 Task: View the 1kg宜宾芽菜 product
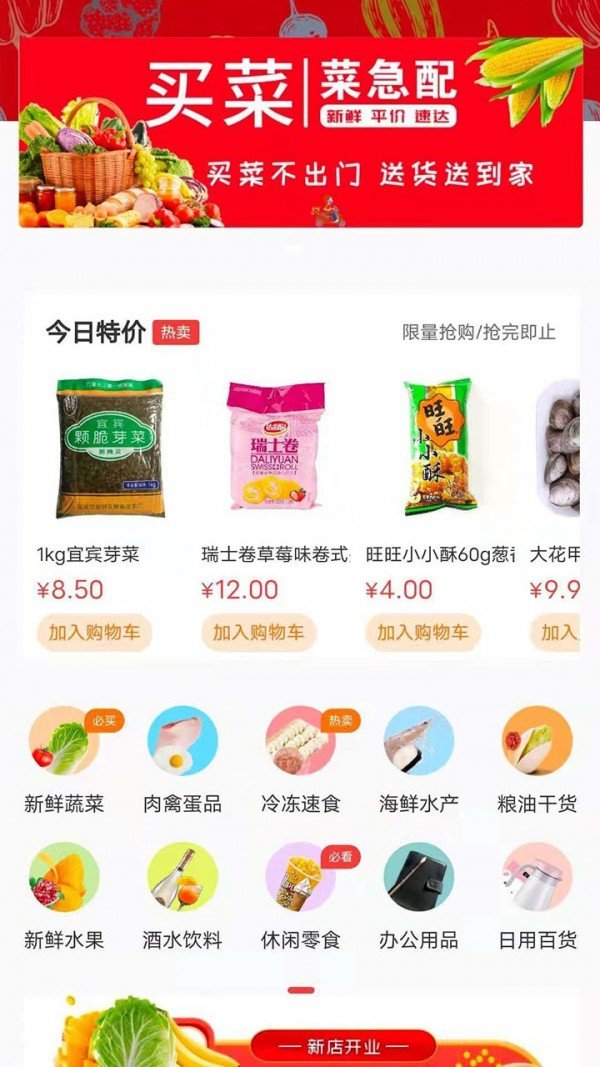click(x=95, y=448)
